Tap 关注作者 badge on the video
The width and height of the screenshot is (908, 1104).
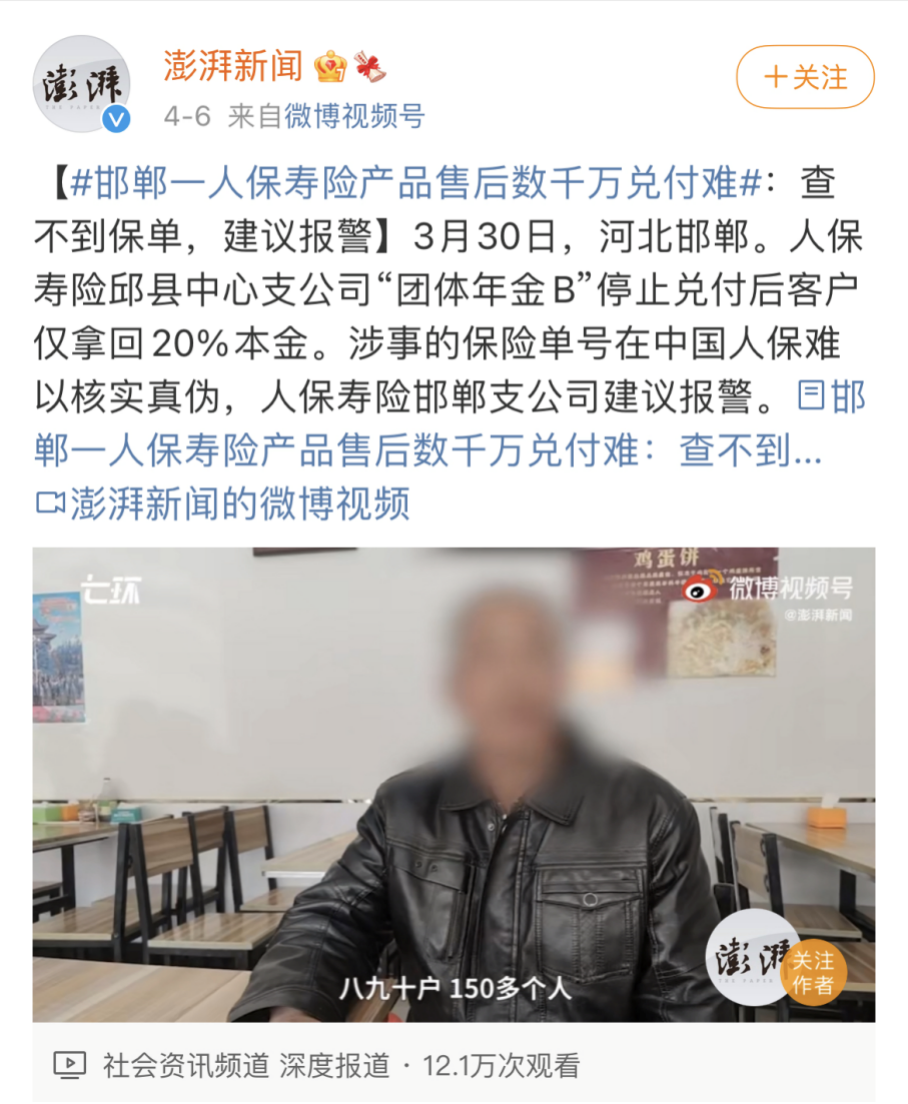[x=810, y=971]
